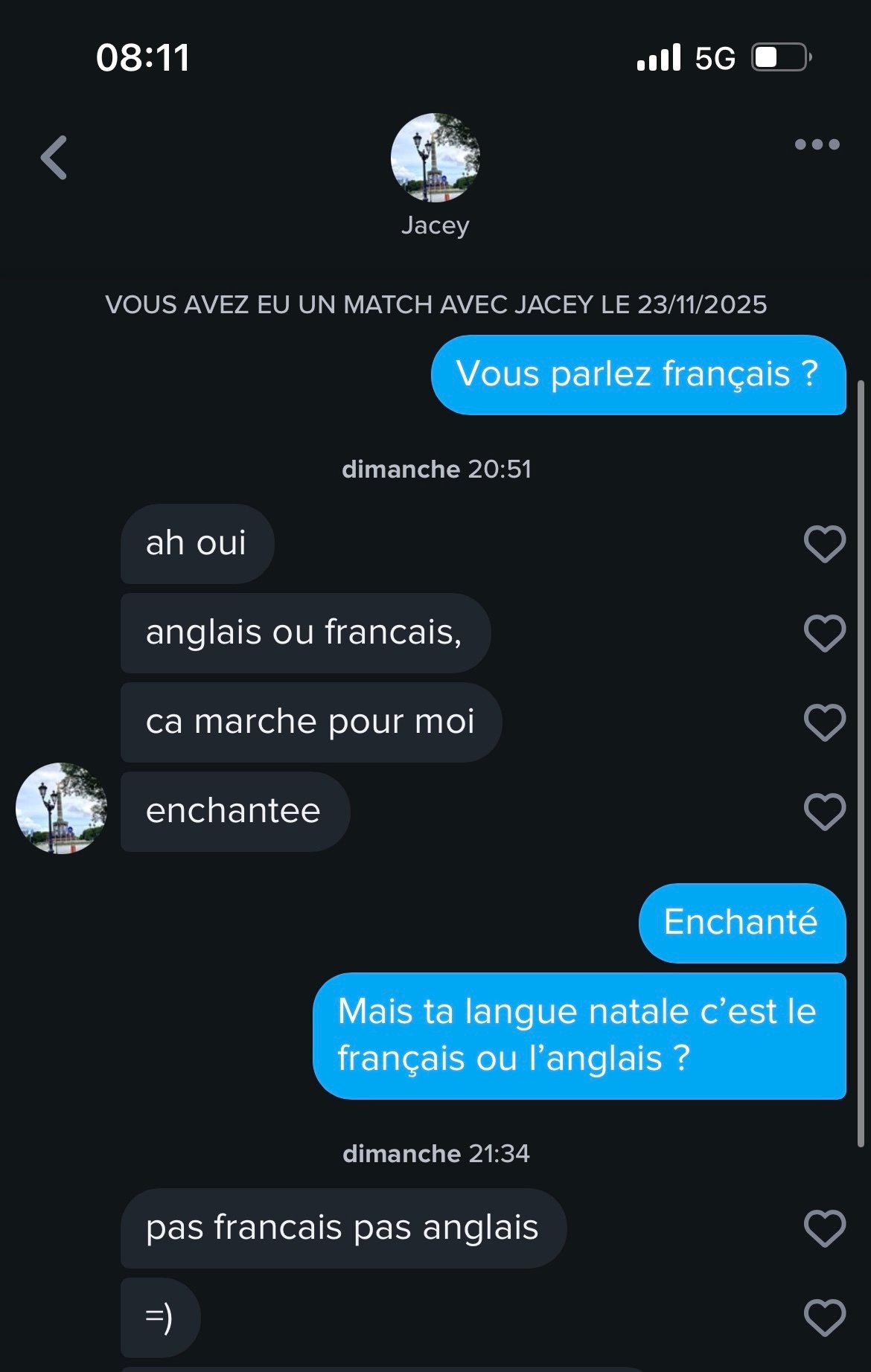Heart the "pas francais pas anglais" message
The height and width of the screenshot is (1372, 871).
824,1228
